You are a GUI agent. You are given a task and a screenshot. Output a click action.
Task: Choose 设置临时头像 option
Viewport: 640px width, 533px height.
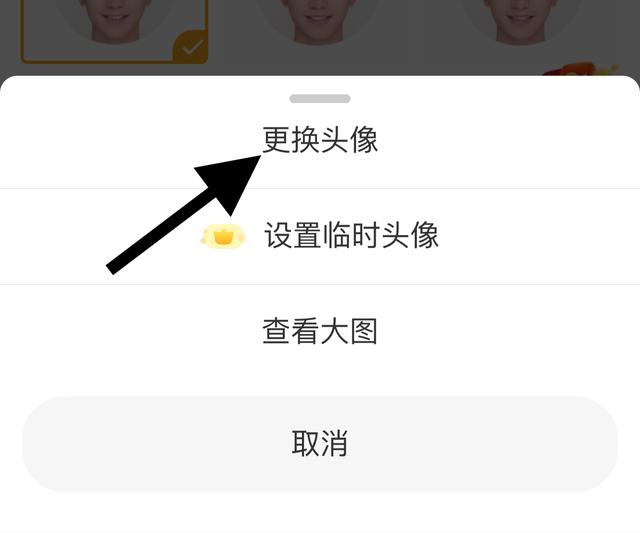point(350,236)
